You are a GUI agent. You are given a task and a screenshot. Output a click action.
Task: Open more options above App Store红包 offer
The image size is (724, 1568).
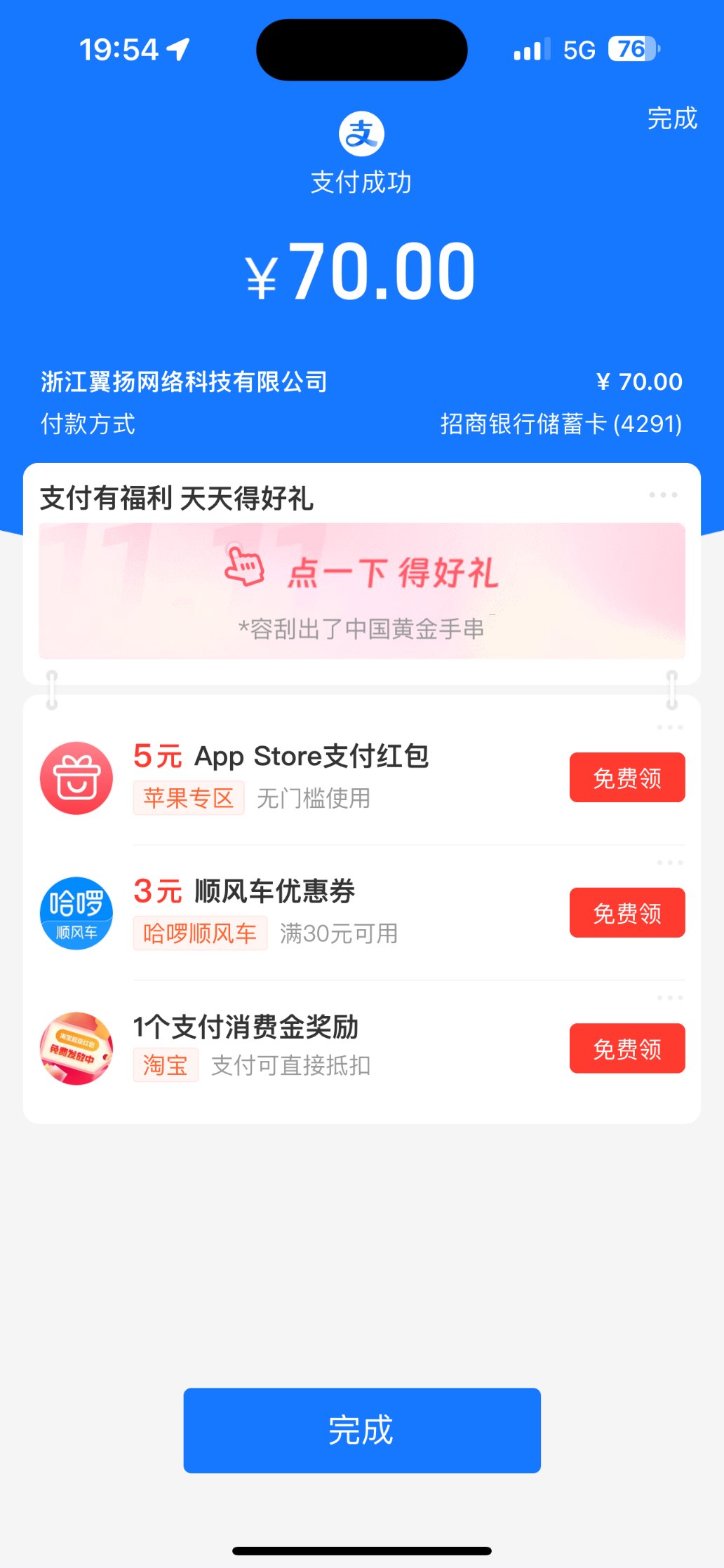pos(670,728)
